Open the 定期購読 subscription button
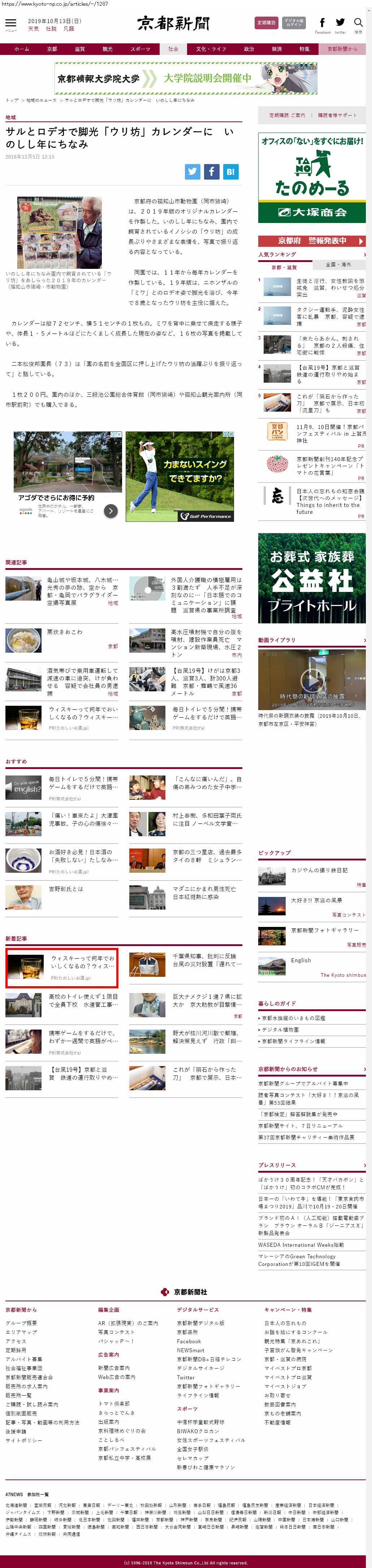Image resolution: width=372 pixels, height=1568 pixels. [266, 23]
